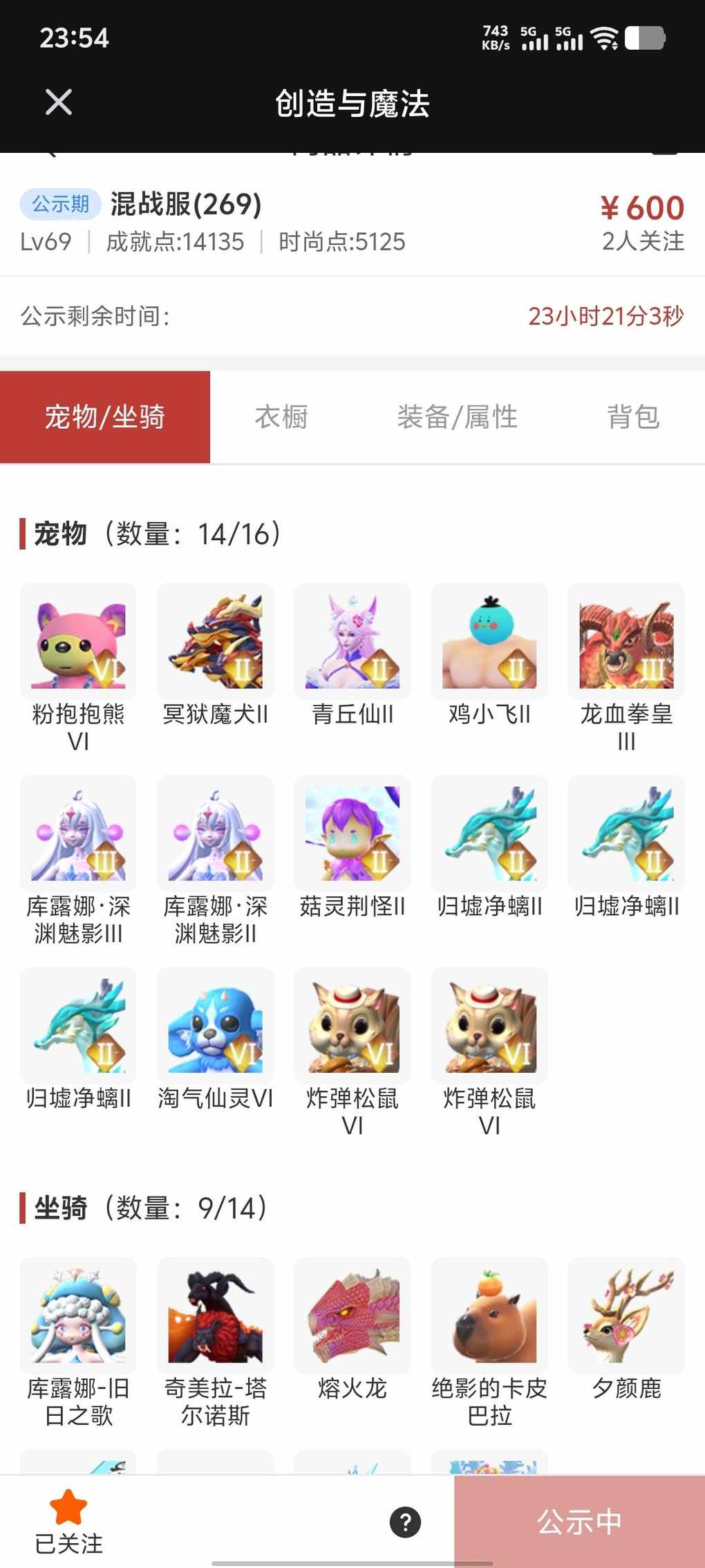Open the 背包 tab

tap(633, 417)
